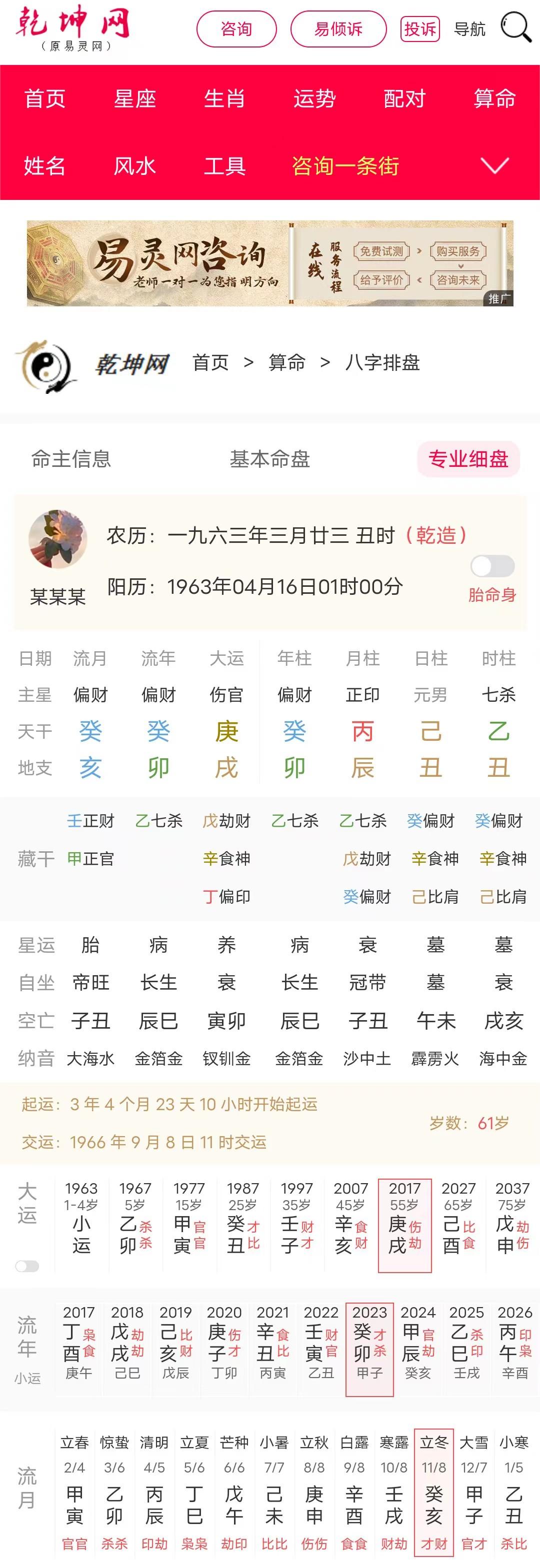Click the search magnifier icon
Viewport: 540px width, 1568px height.
tap(514, 28)
